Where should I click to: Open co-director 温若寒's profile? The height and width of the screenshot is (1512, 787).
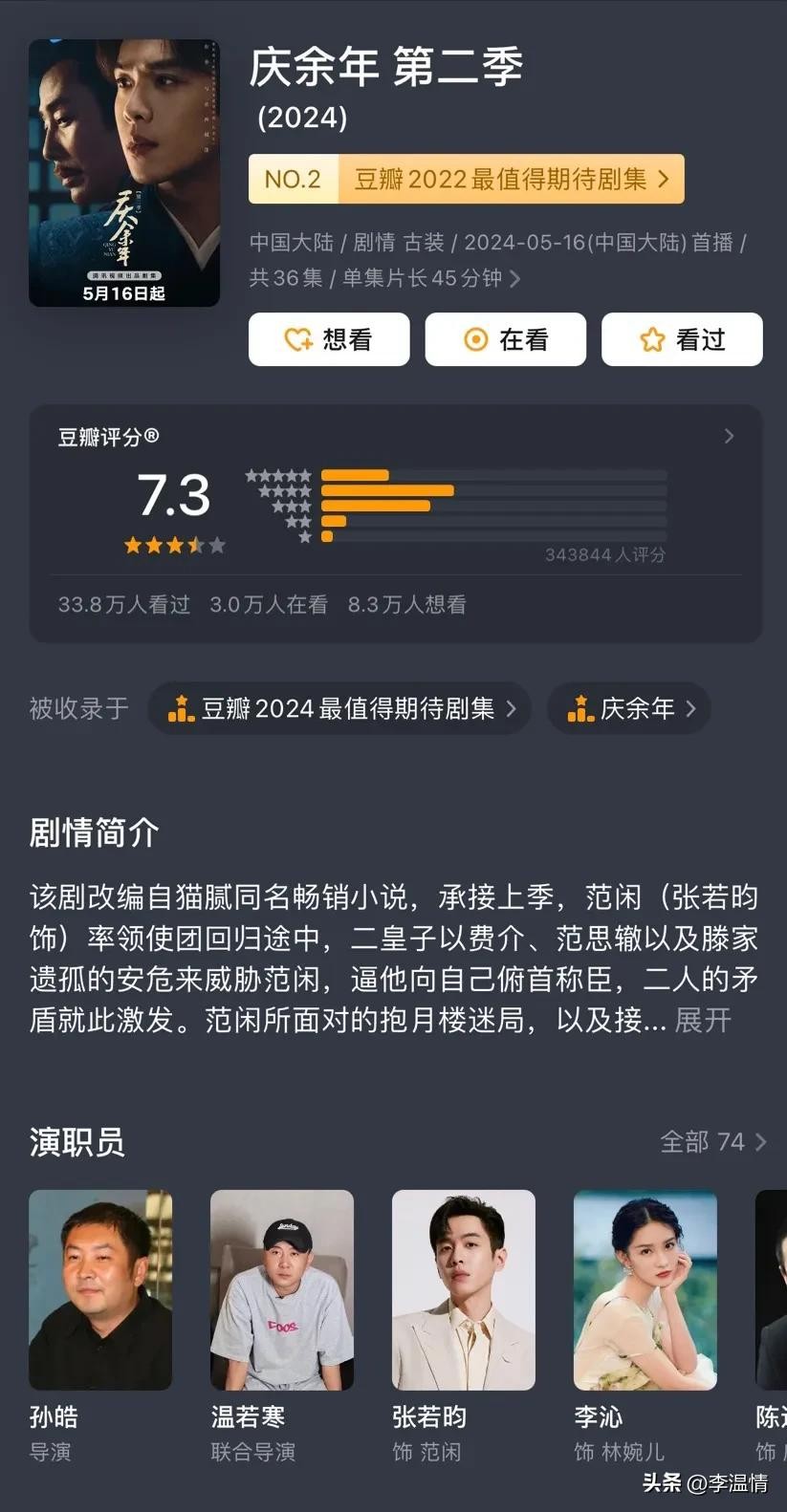(282, 1290)
